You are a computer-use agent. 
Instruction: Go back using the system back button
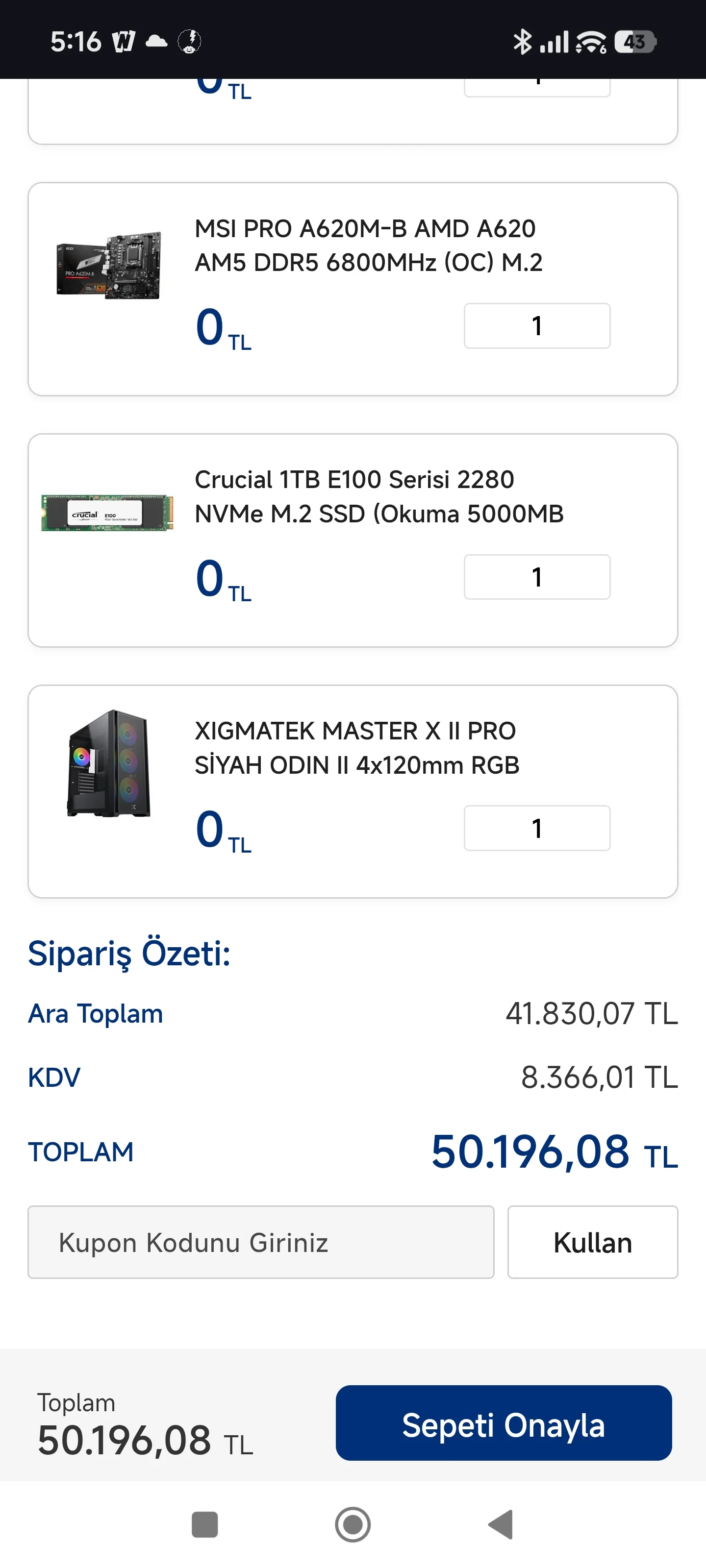pos(501,1525)
